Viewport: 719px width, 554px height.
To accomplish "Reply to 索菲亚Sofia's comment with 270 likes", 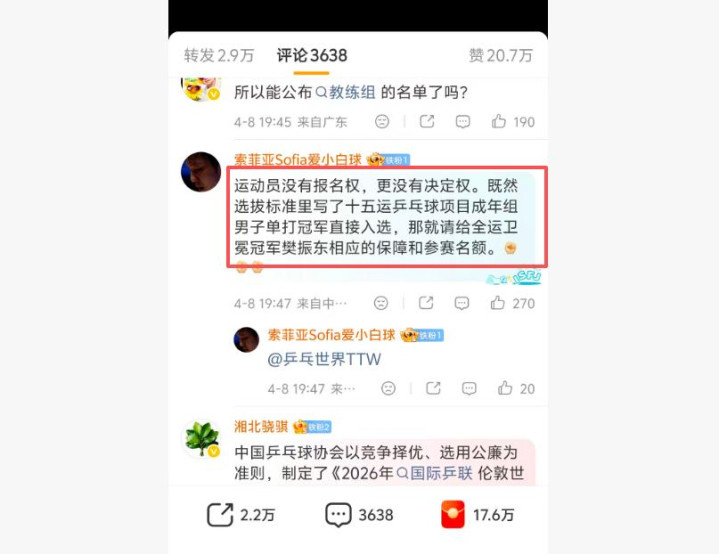I will pyautogui.click(x=462, y=303).
